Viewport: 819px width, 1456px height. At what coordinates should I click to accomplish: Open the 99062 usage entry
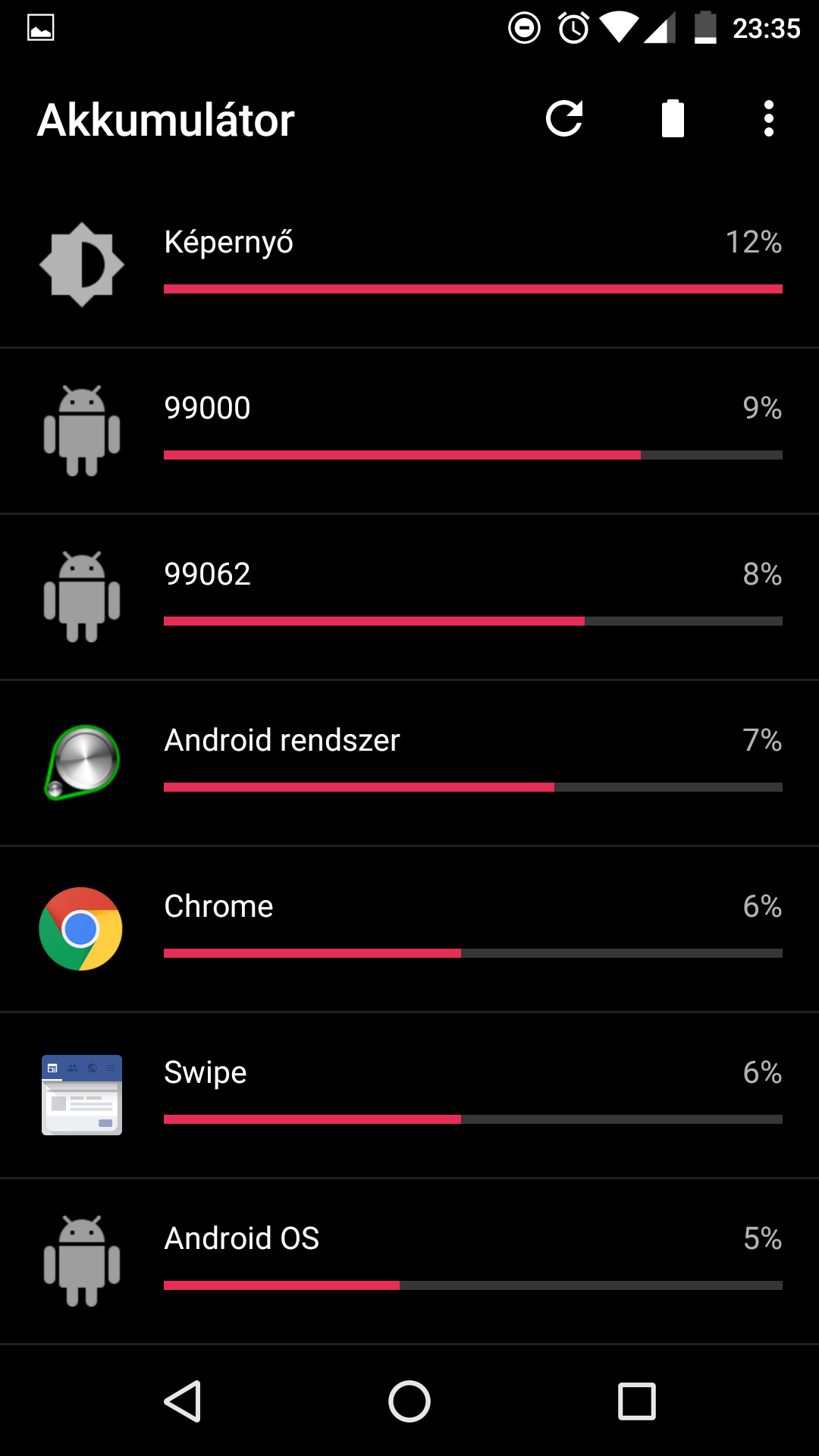(409, 597)
